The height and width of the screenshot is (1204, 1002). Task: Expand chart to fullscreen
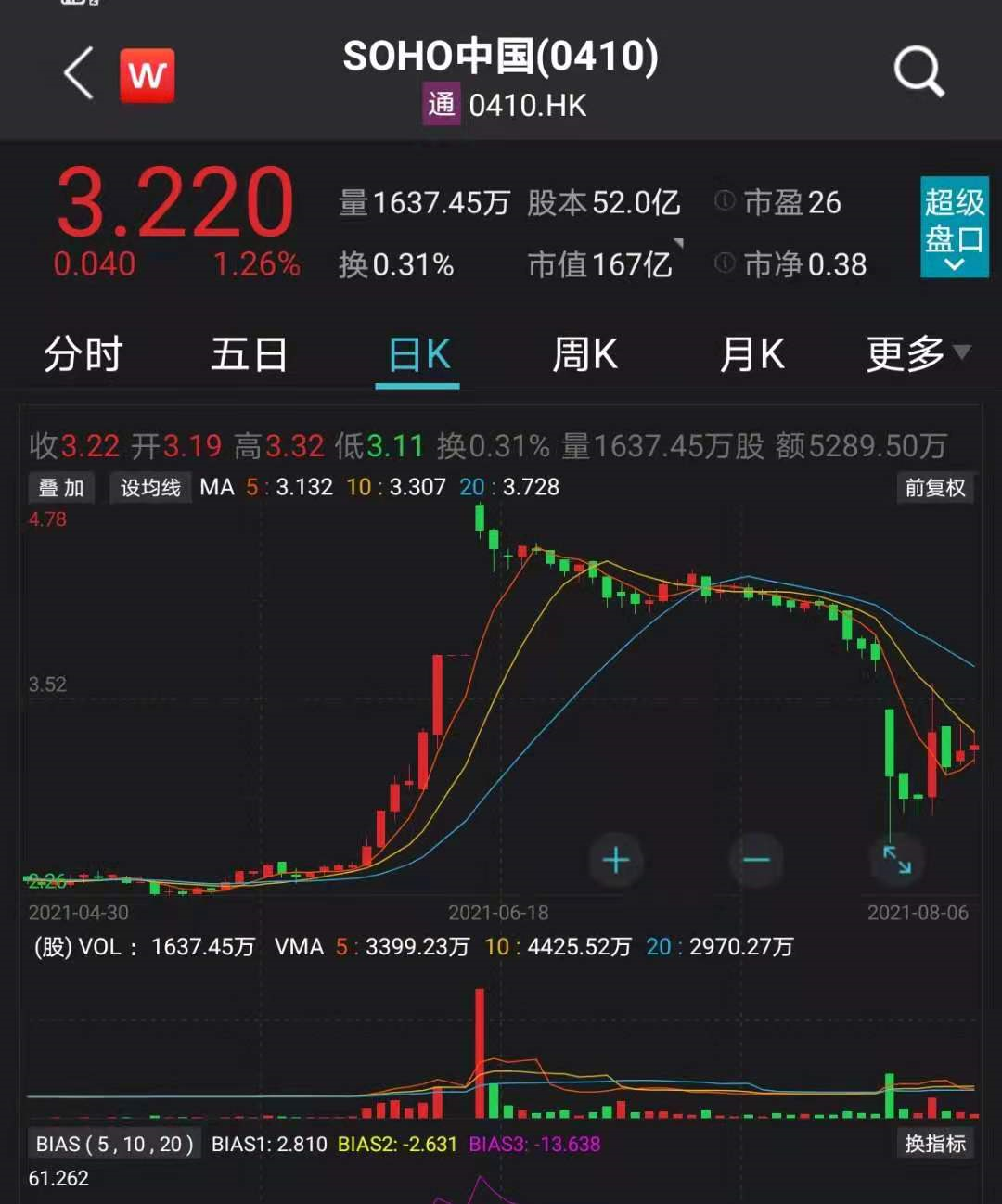pyautogui.click(x=897, y=860)
